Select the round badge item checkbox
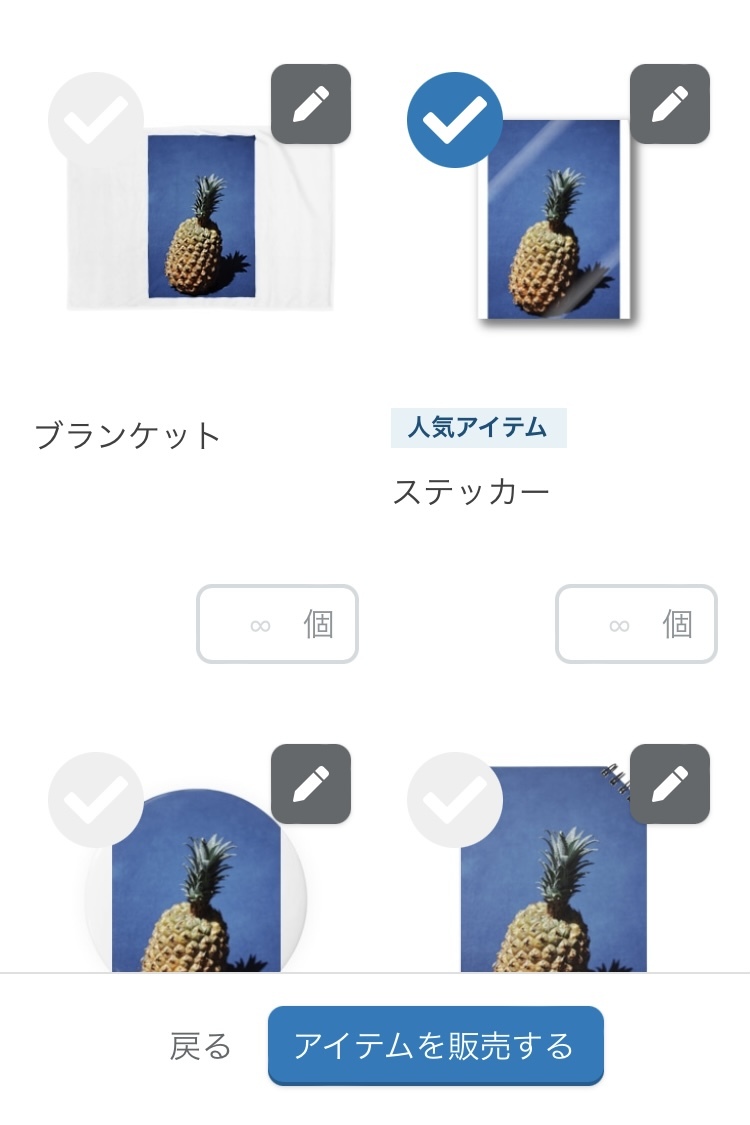 95,799
